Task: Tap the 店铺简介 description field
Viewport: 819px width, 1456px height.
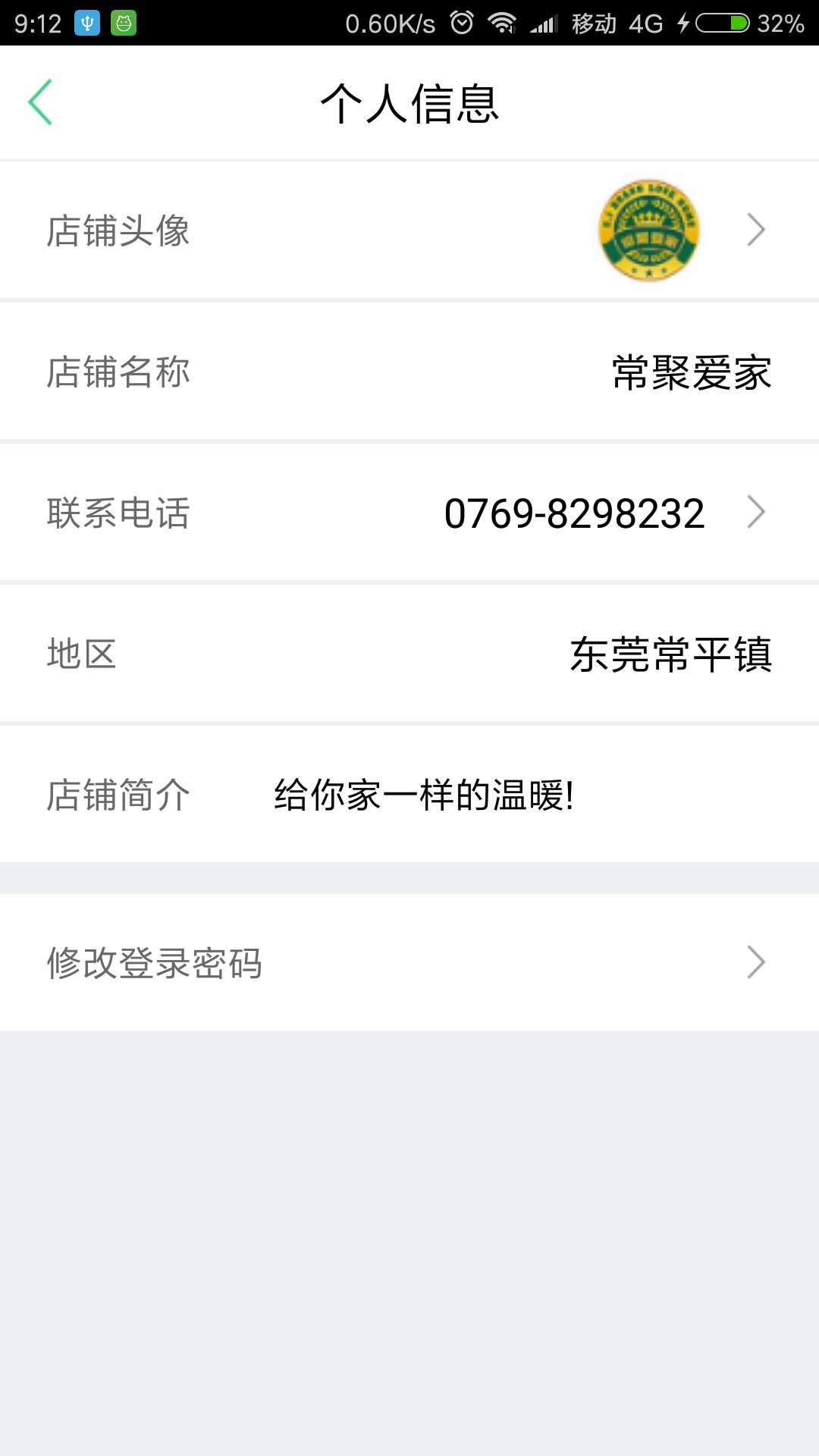Action: pyautogui.click(x=409, y=795)
